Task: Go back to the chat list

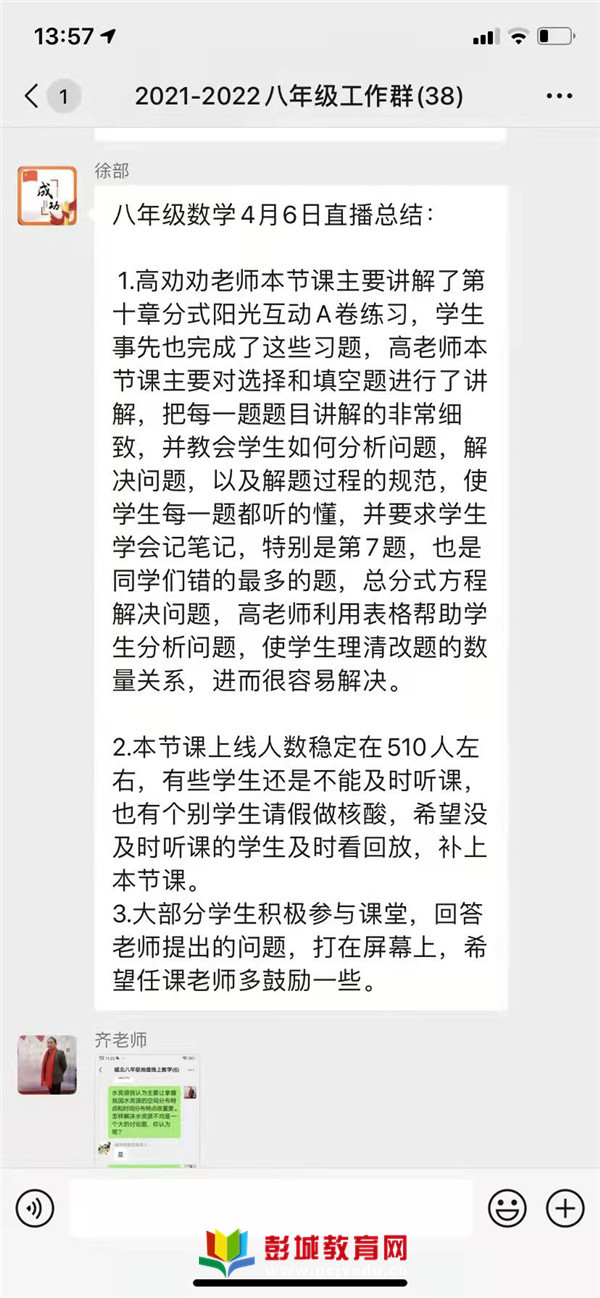Action: point(48,96)
